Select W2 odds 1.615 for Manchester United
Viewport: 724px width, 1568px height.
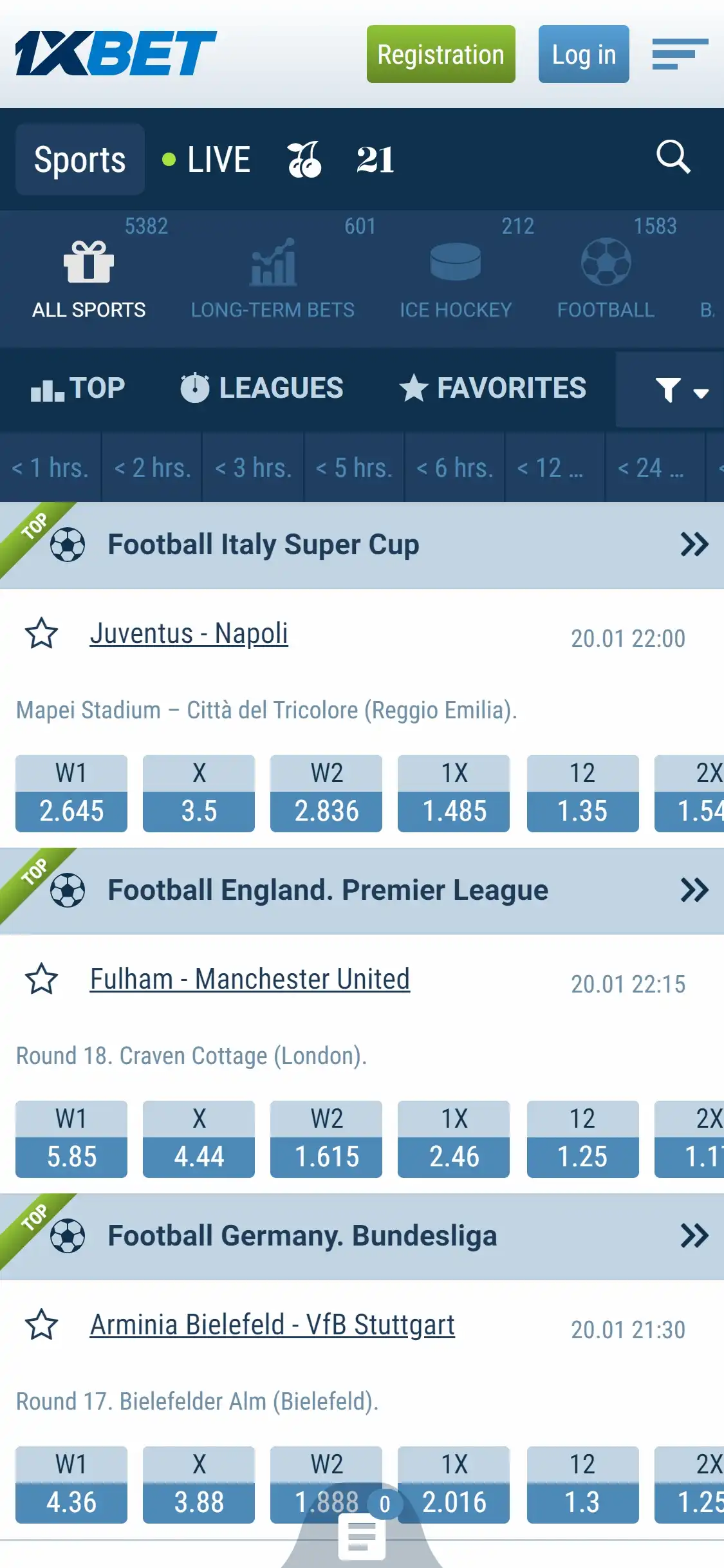[x=326, y=1139]
